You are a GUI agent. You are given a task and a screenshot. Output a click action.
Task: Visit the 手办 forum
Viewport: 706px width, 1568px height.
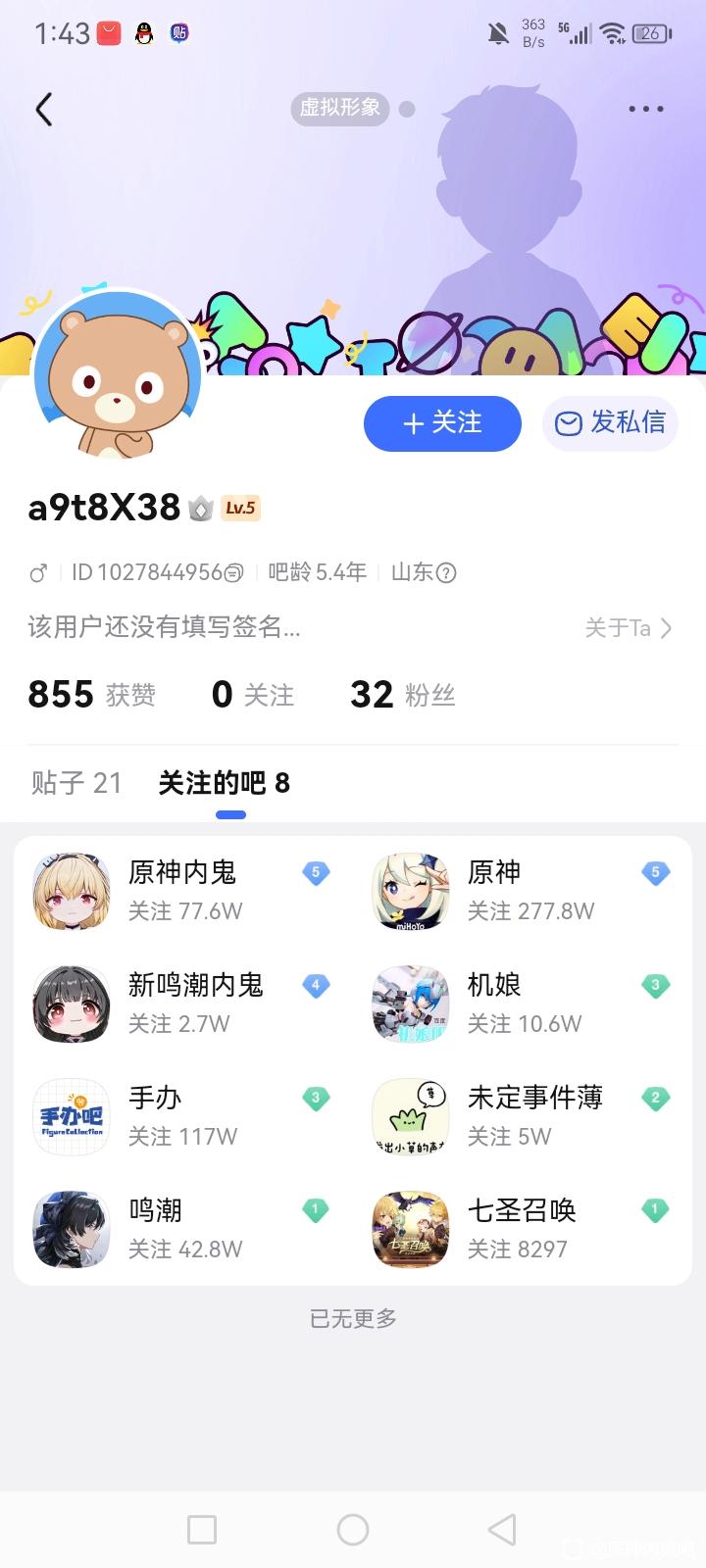[x=182, y=1115]
